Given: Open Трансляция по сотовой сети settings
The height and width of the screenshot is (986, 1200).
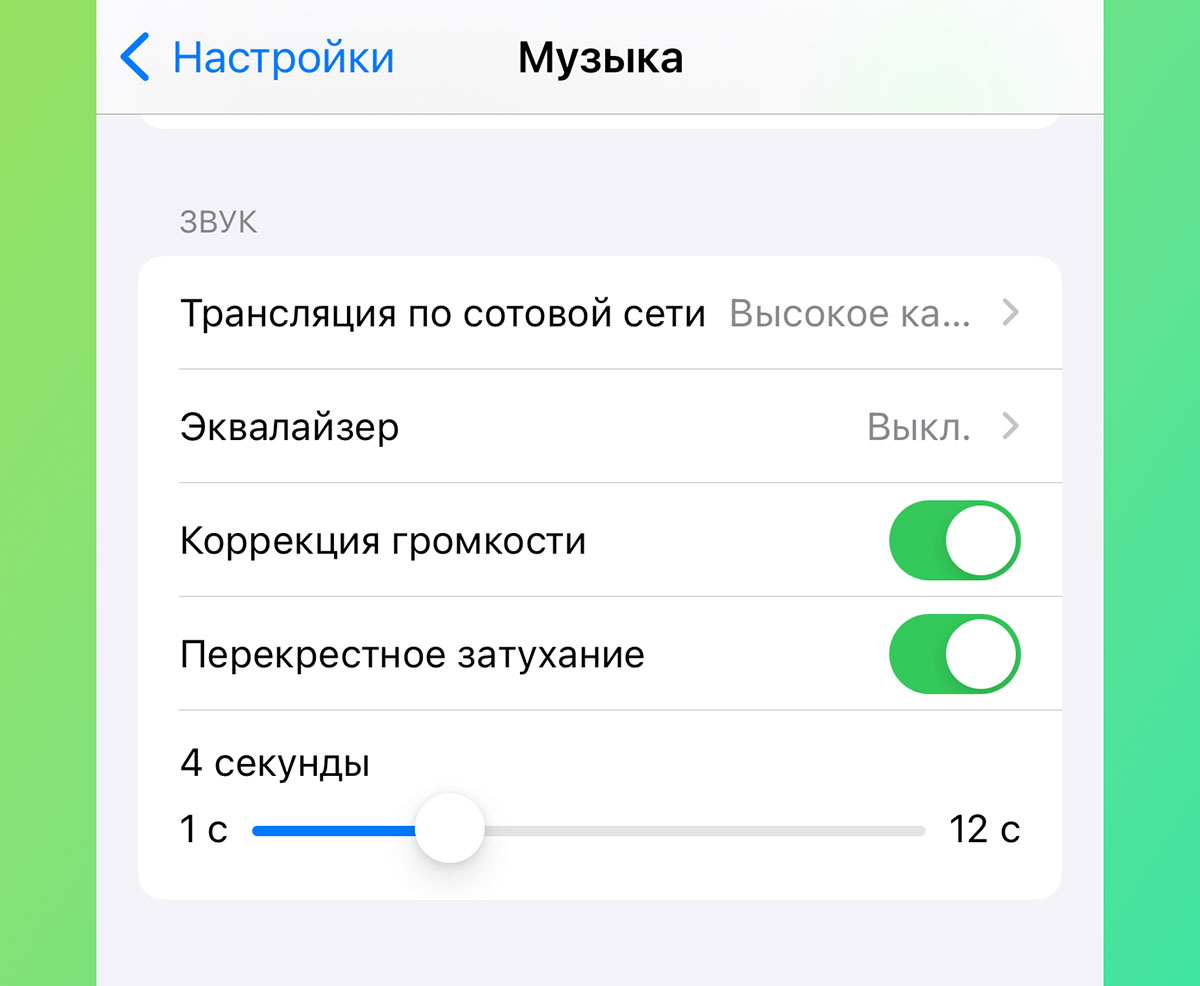Looking at the screenshot, I should pyautogui.click(x=600, y=314).
